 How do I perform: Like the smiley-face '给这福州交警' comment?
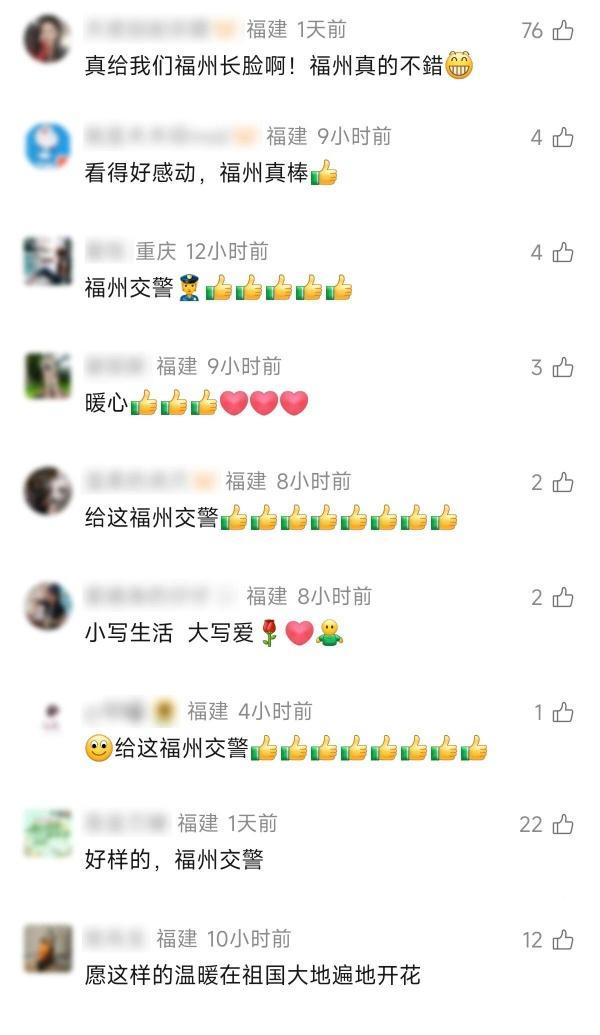(x=563, y=713)
